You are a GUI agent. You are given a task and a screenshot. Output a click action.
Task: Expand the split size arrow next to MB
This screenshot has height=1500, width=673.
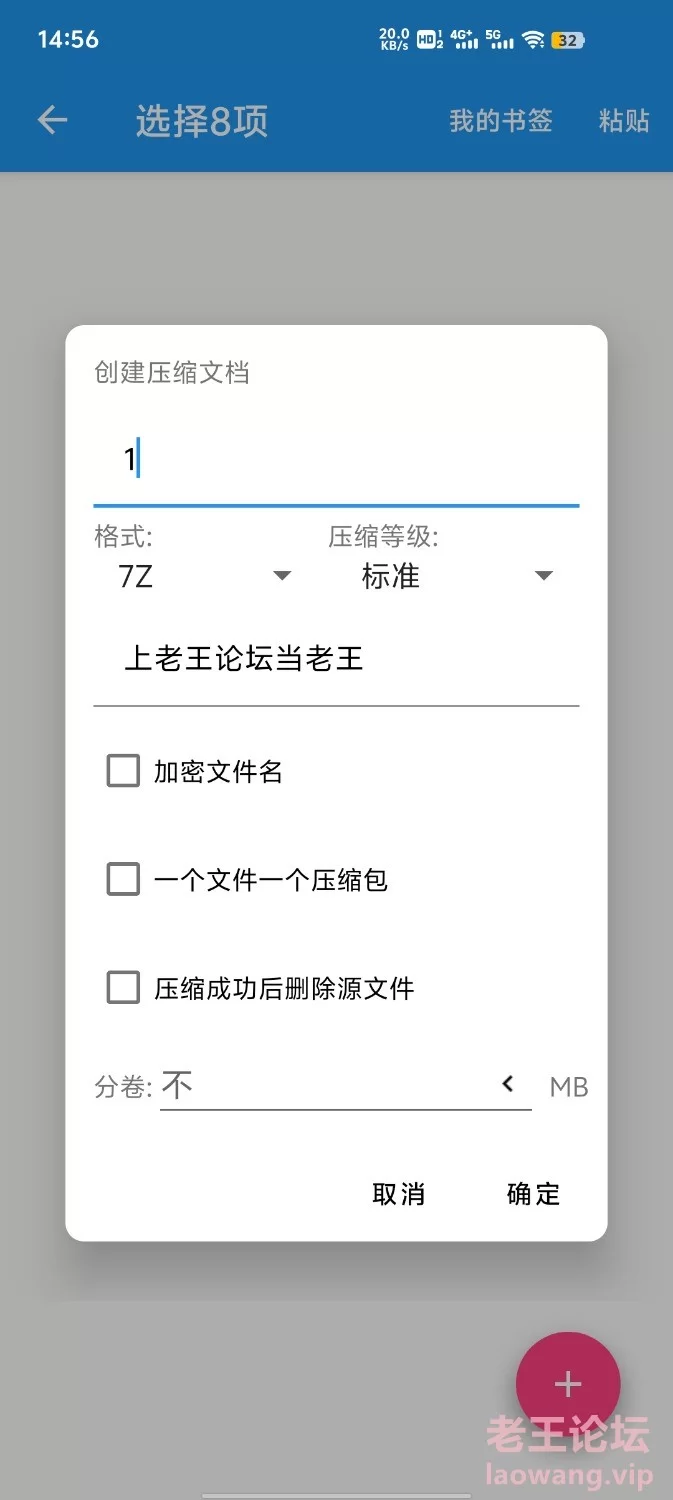click(508, 1084)
